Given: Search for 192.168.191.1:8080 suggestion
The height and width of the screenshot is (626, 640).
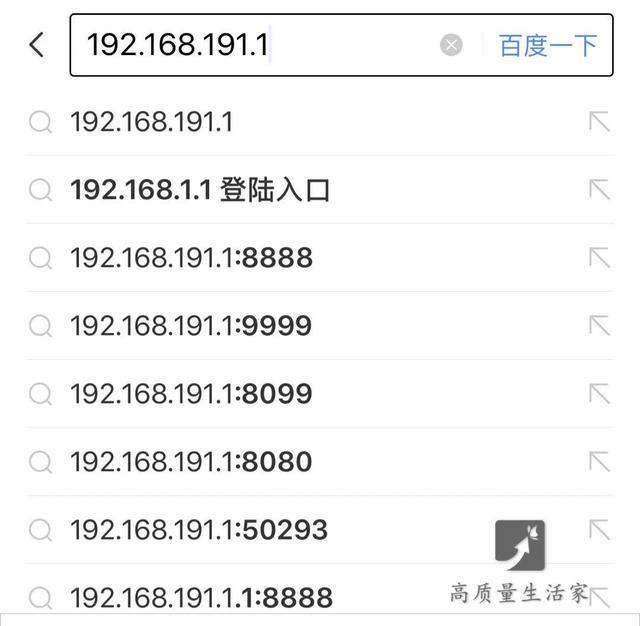Looking at the screenshot, I should (191, 462).
